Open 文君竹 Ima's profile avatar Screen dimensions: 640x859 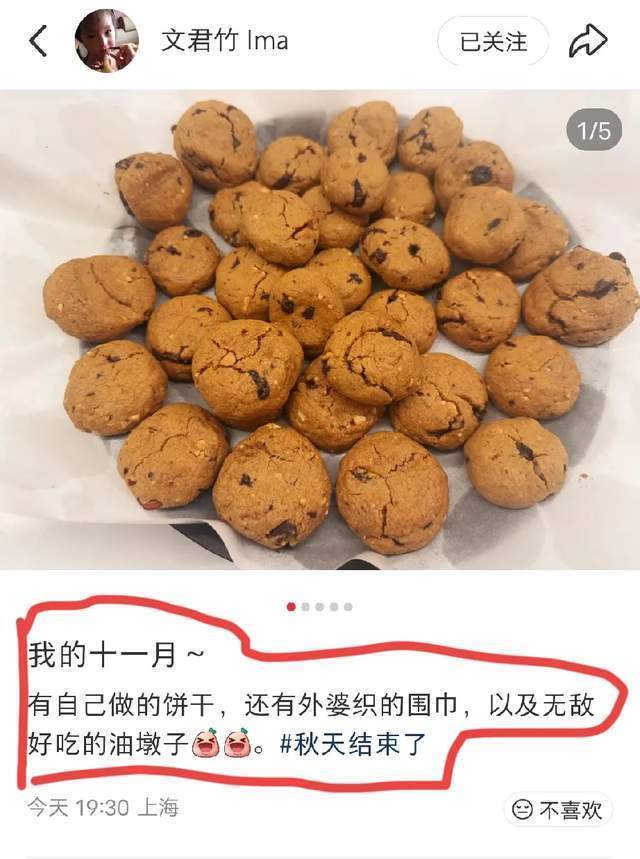click(106, 41)
